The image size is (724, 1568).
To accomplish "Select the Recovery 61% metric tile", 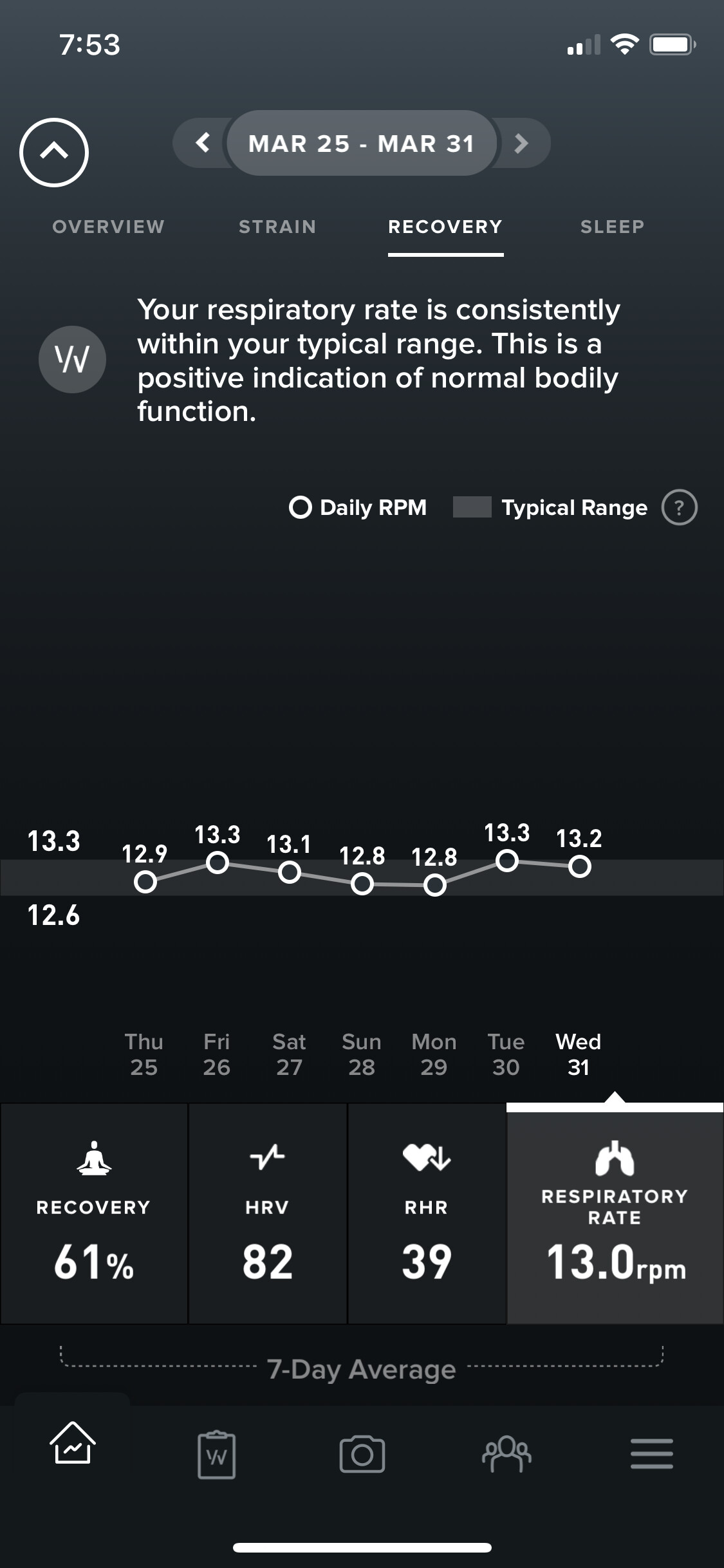I will [x=94, y=1213].
